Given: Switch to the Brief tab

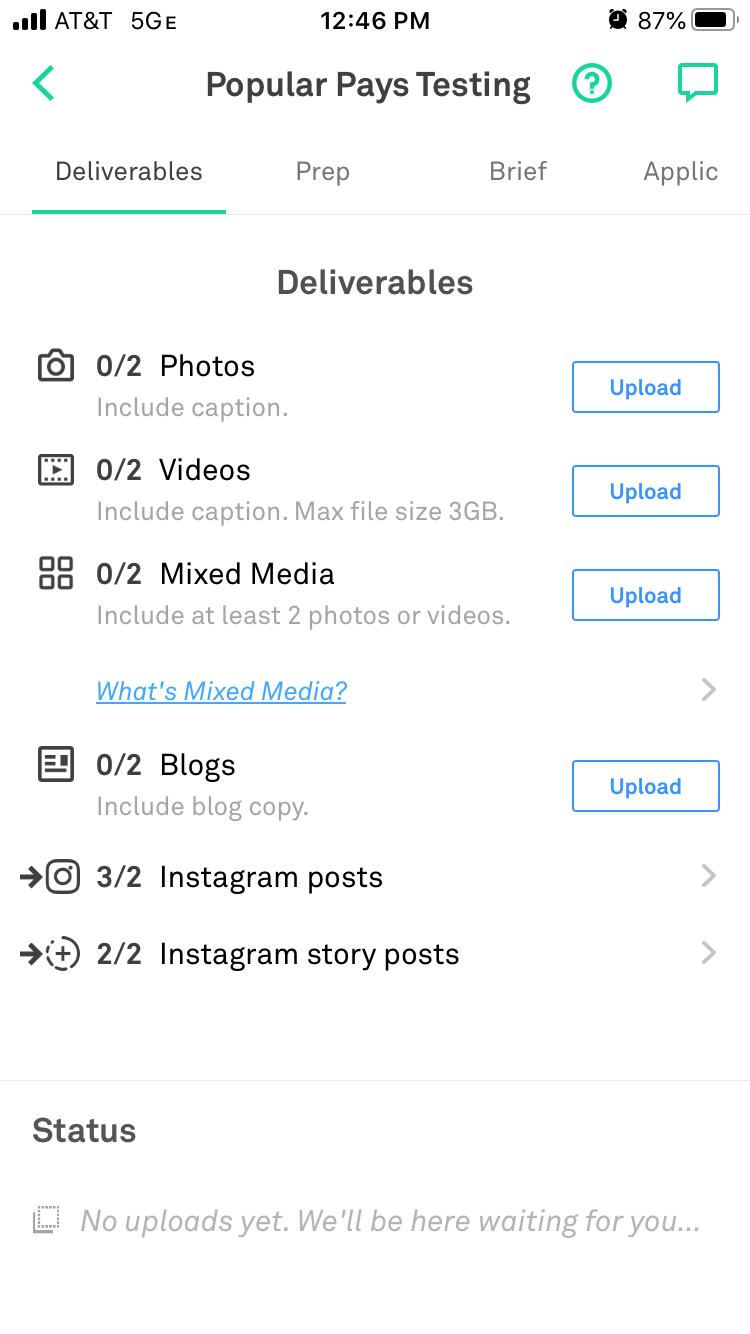Looking at the screenshot, I should point(518,172).
